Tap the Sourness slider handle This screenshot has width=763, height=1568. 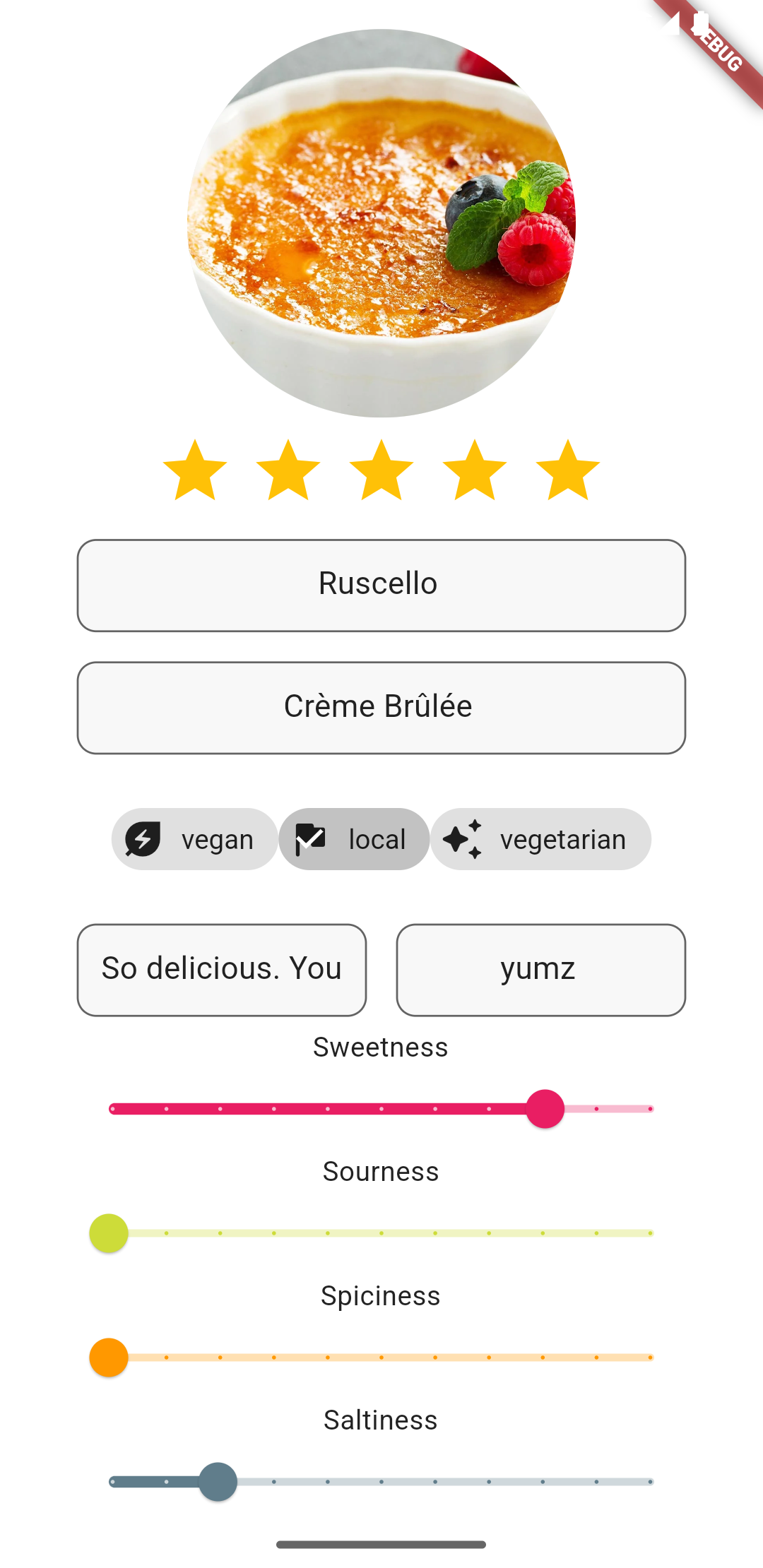[x=109, y=1233]
